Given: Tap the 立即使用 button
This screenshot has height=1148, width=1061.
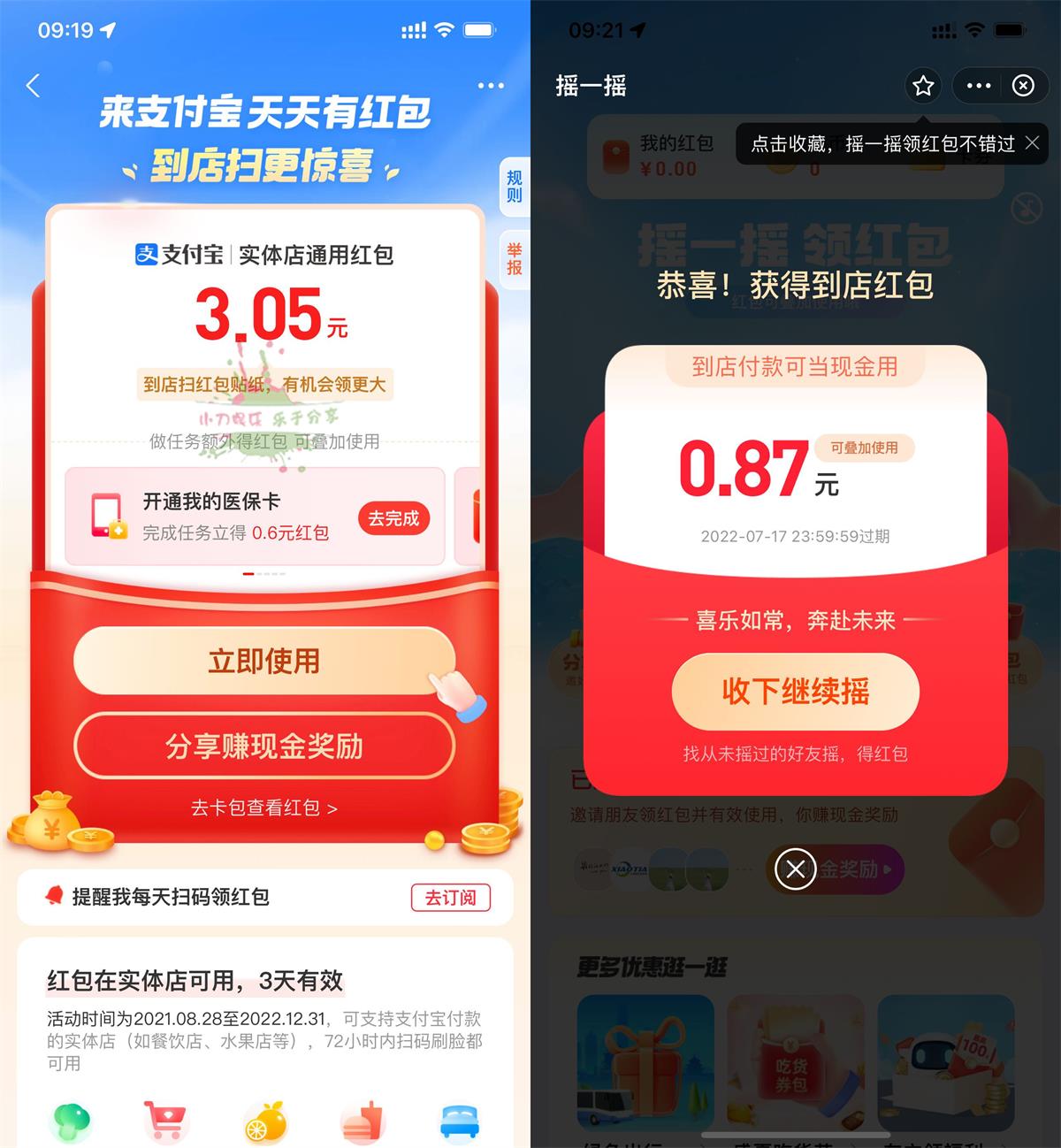Looking at the screenshot, I should [x=264, y=662].
